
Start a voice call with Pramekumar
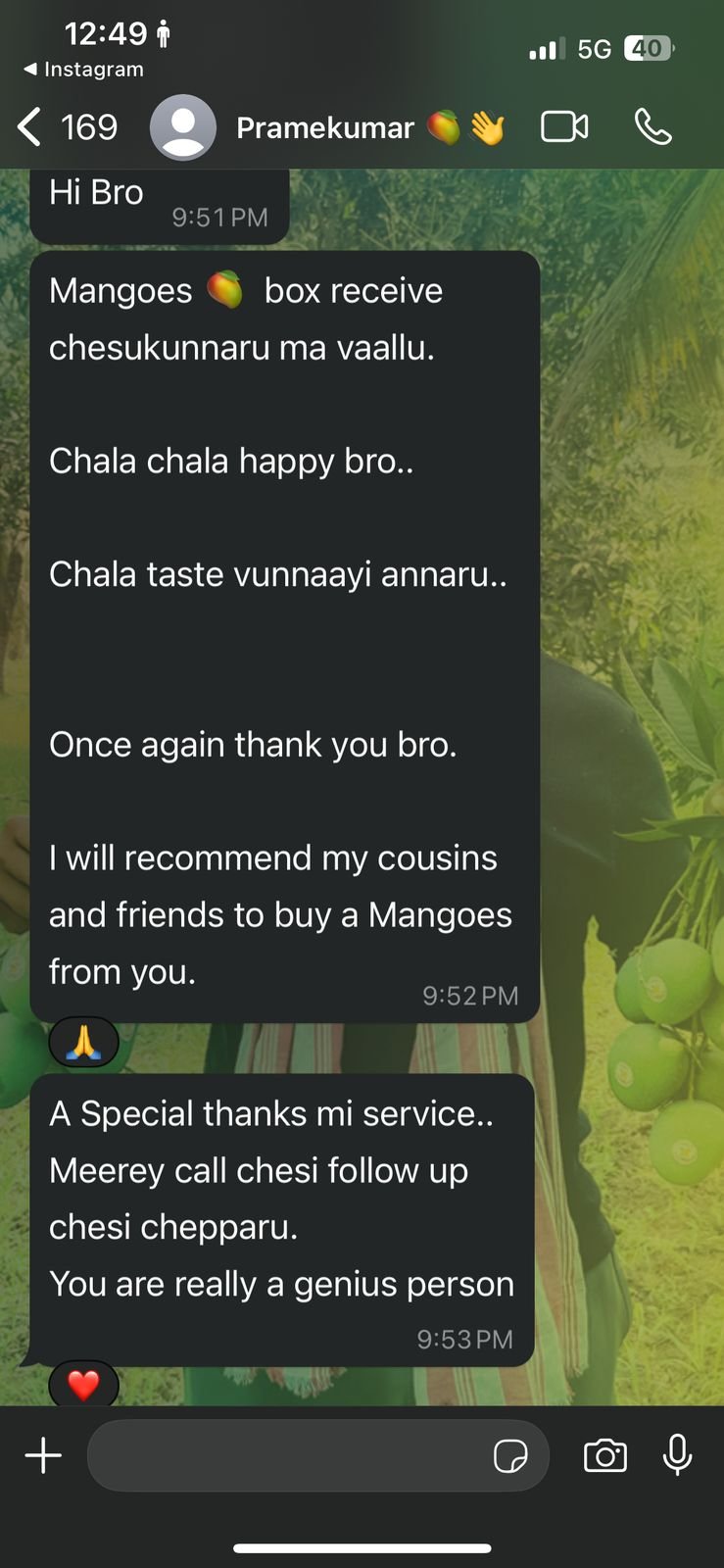[x=652, y=127]
